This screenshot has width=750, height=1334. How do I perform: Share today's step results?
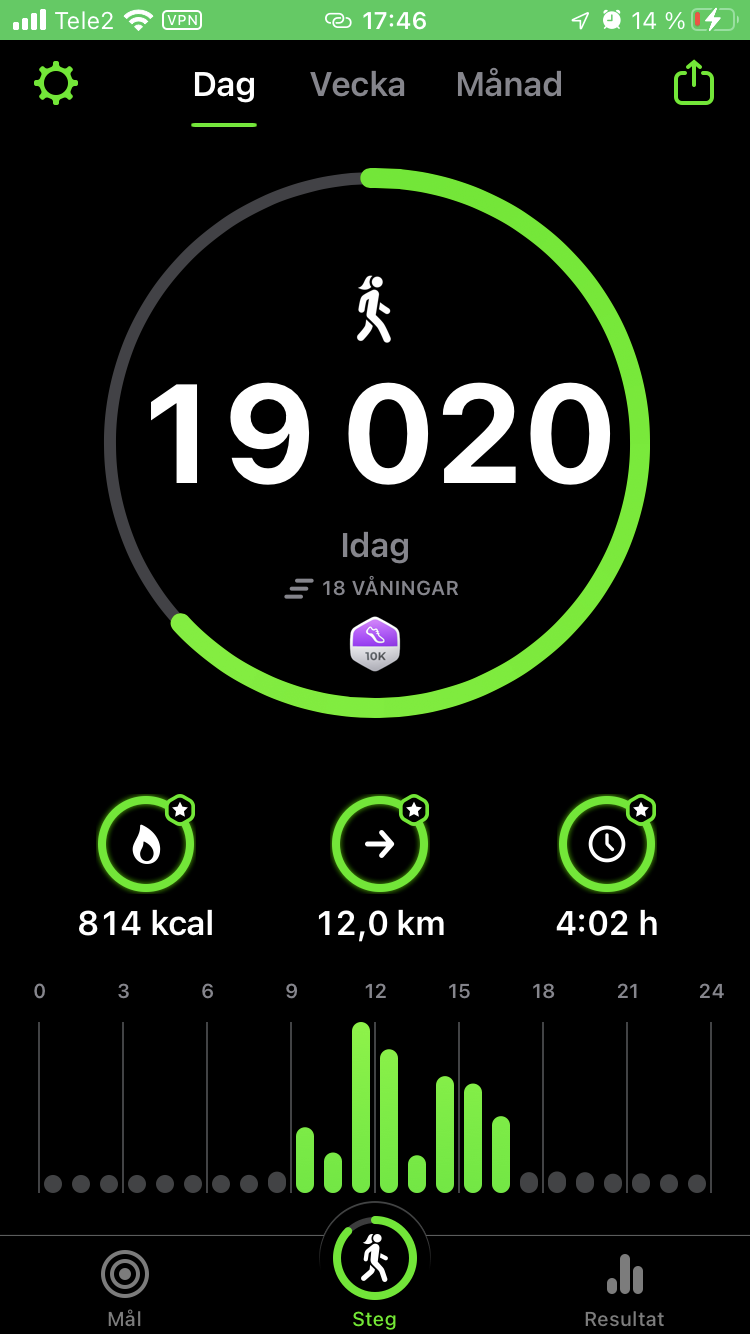tap(694, 83)
